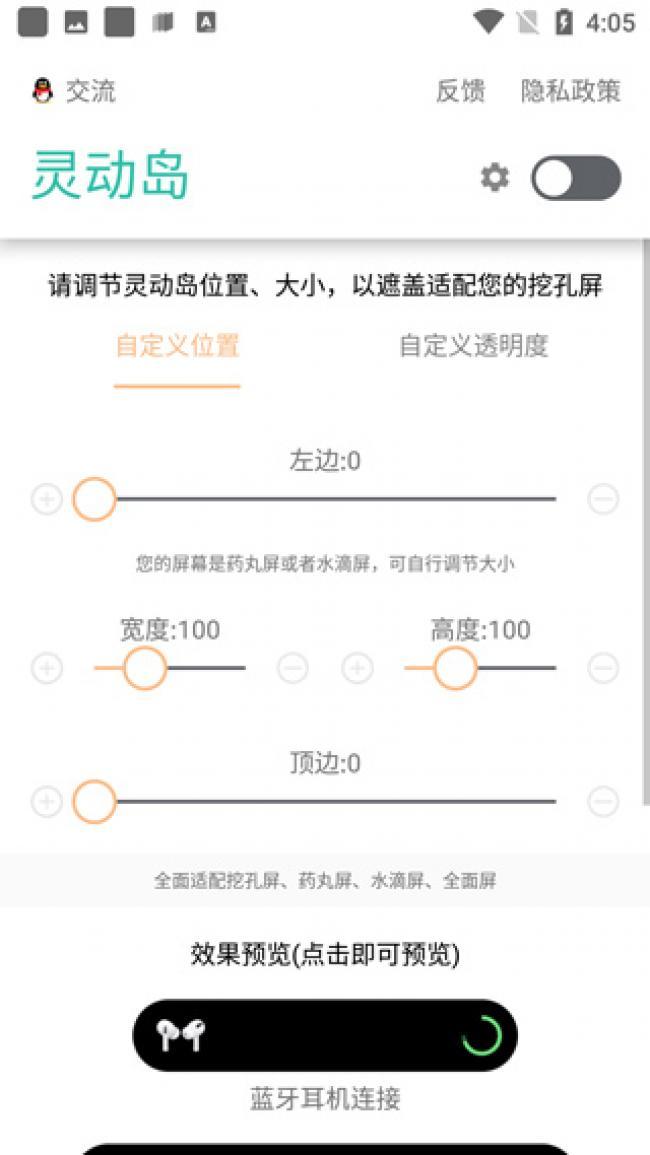Open the 反馈 feedback page
650x1155 pixels.
(x=460, y=92)
